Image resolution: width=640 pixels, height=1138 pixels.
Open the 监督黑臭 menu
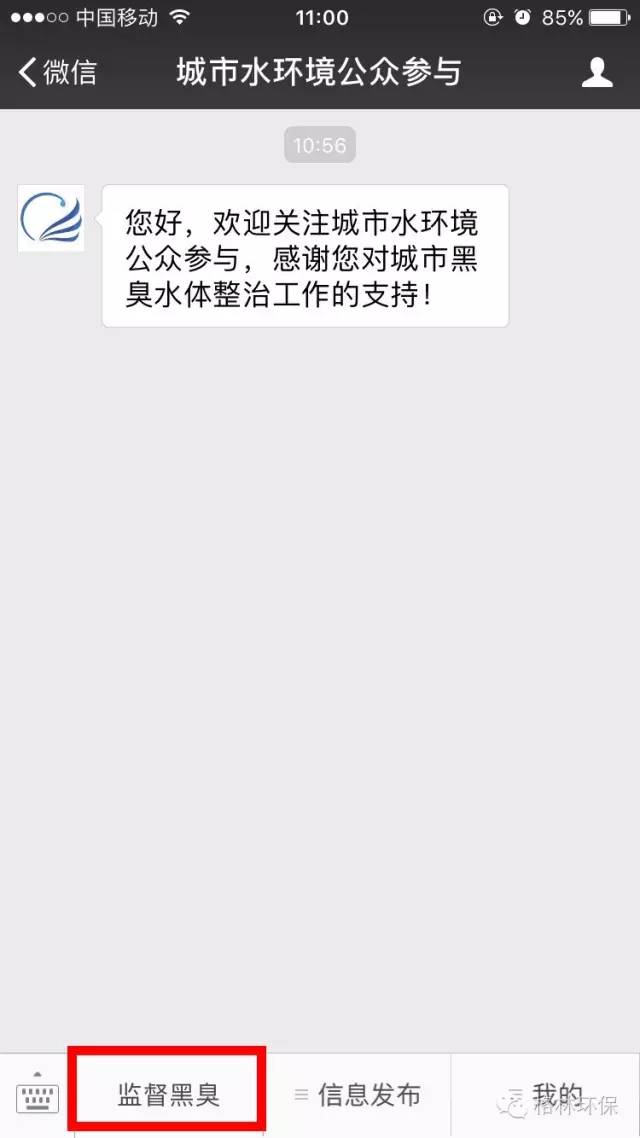tap(168, 1094)
